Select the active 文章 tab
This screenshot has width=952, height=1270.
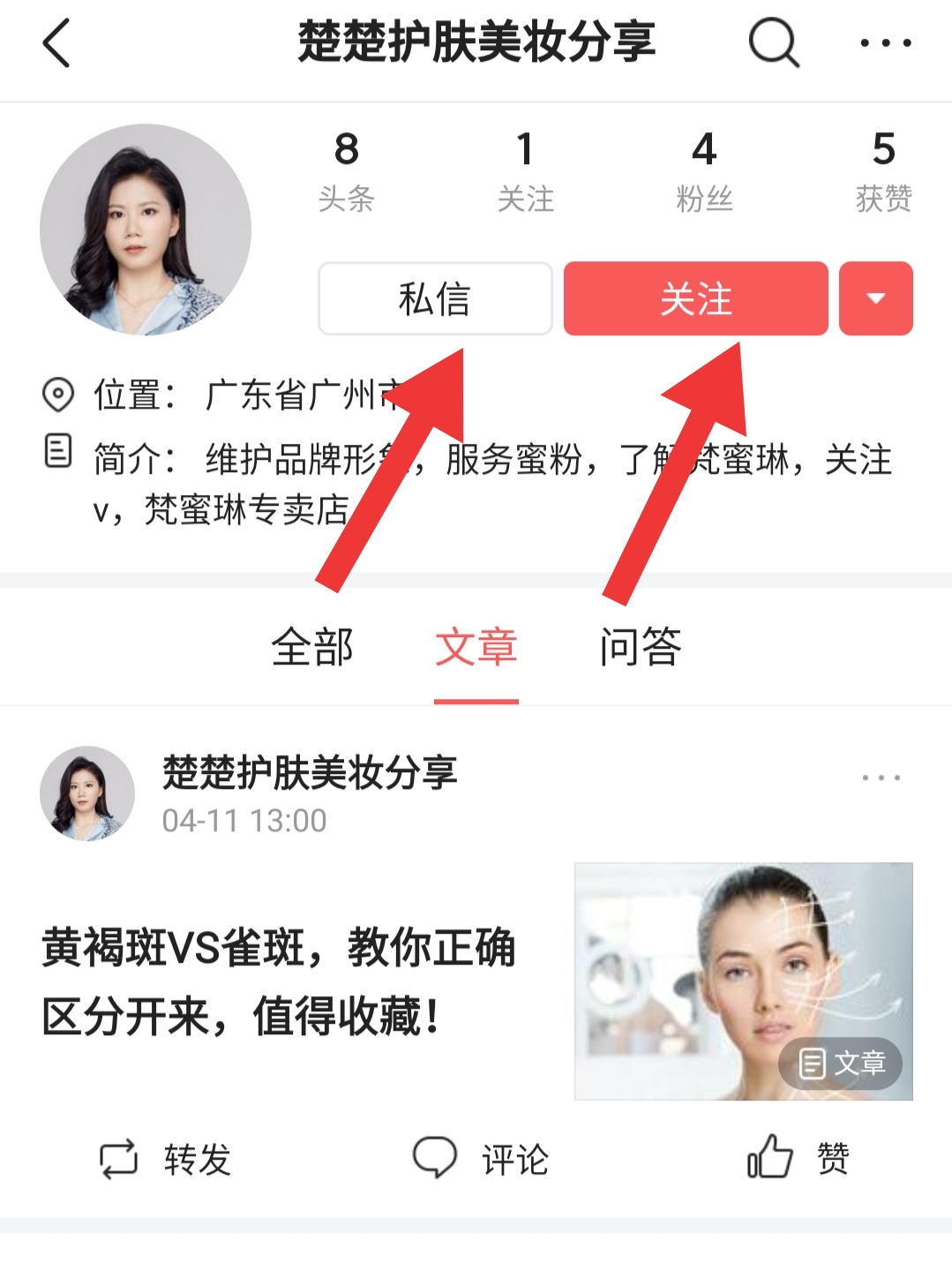476,647
